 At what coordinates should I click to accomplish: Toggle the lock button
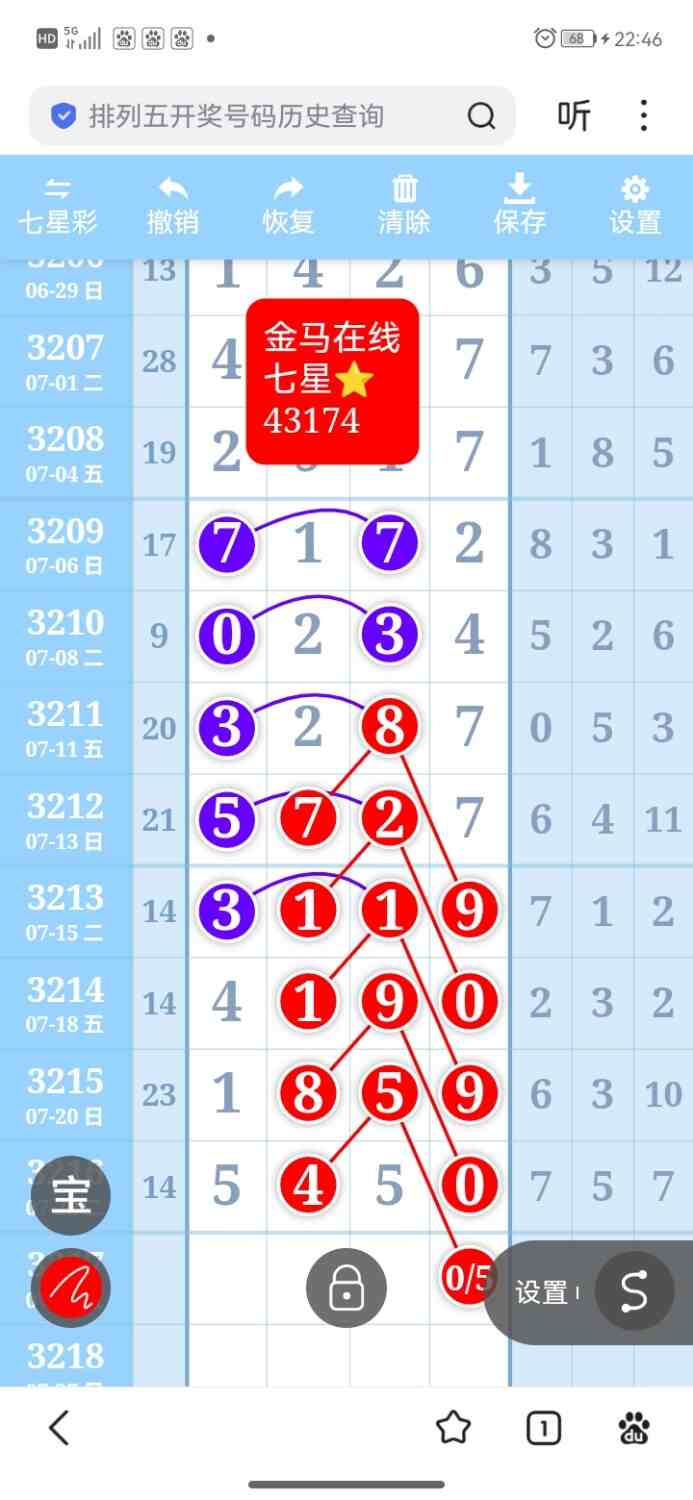tap(346, 1291)
